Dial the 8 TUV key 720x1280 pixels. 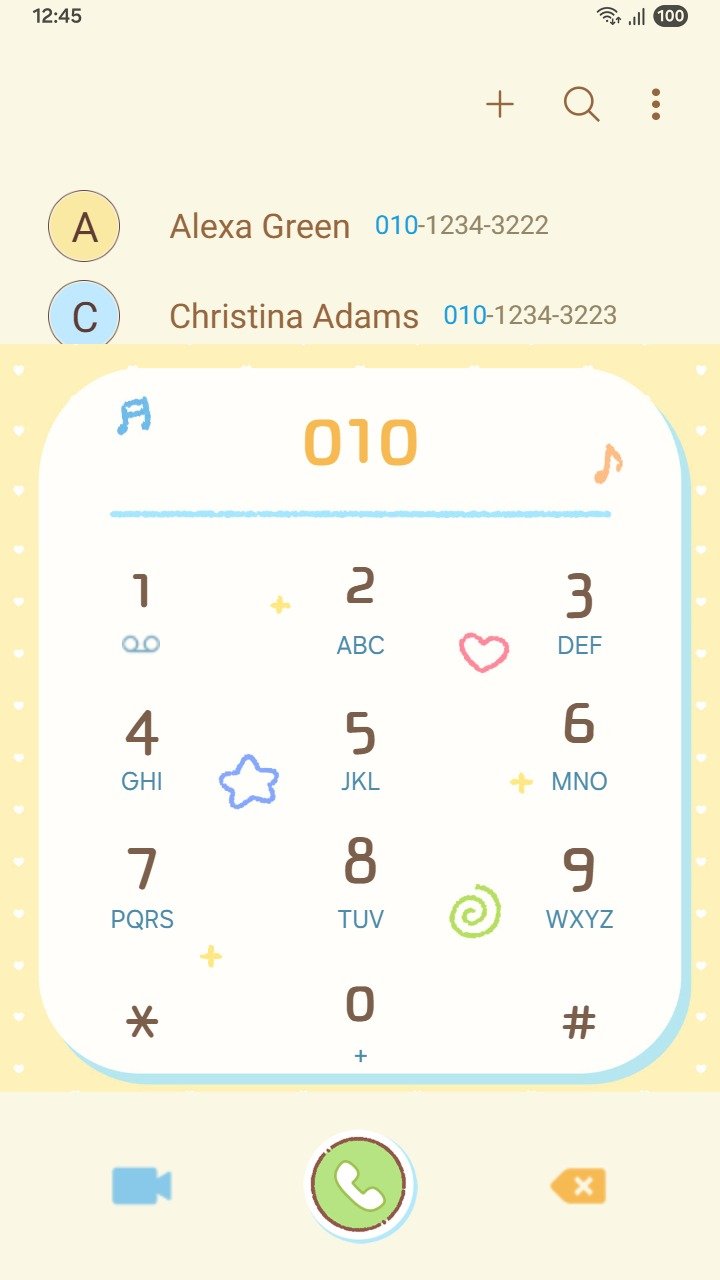(360, 887)
